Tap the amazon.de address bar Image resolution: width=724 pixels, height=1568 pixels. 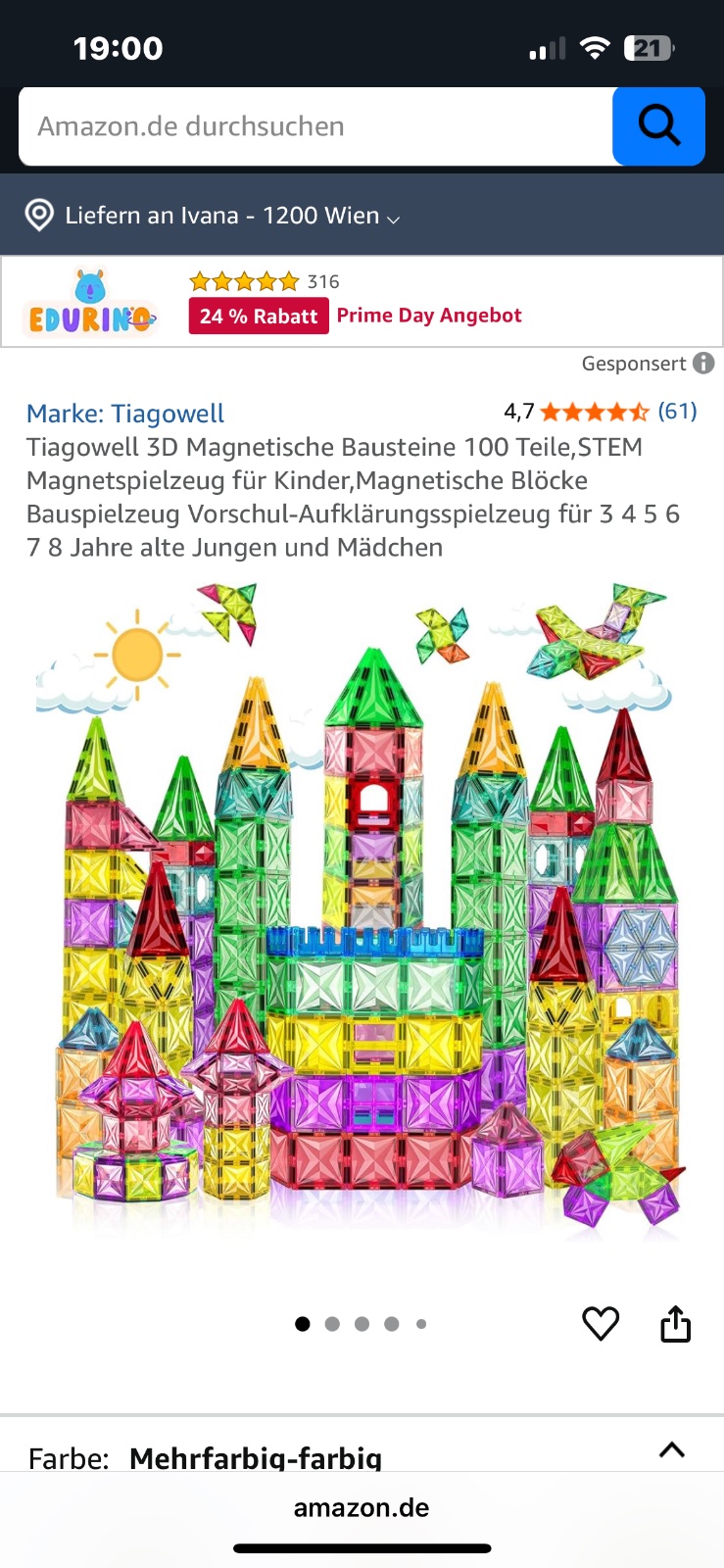pos(362,1507)
